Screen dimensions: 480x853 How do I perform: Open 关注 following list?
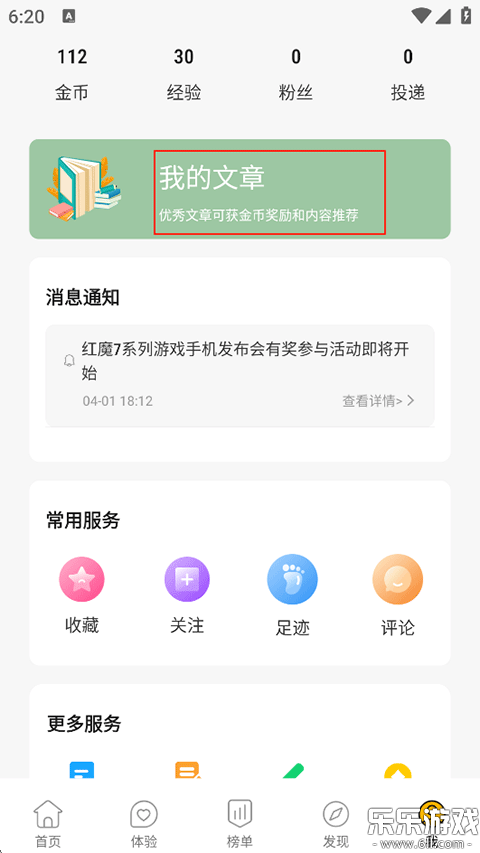(x=187, y=595)
